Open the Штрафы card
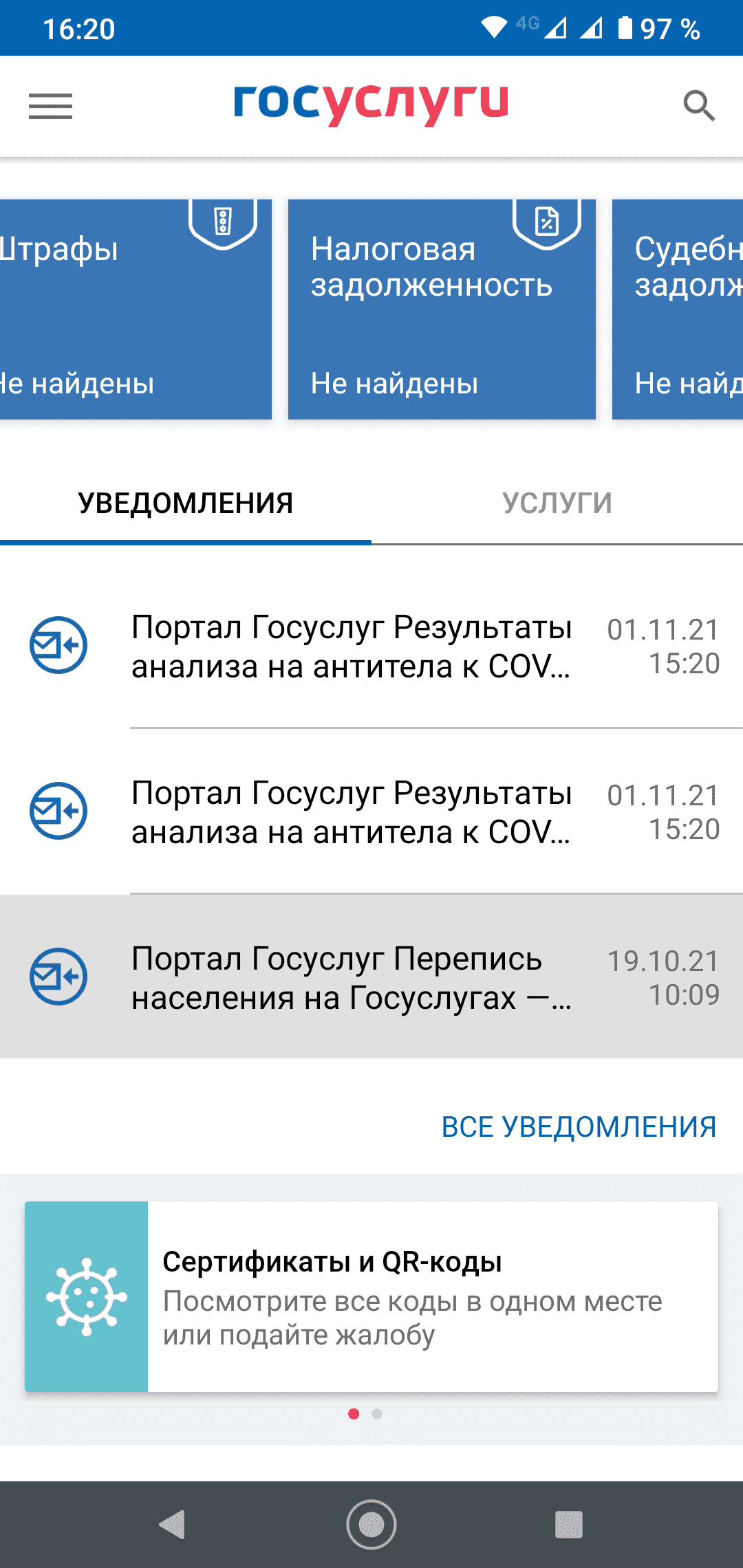 tap(134, 309)
